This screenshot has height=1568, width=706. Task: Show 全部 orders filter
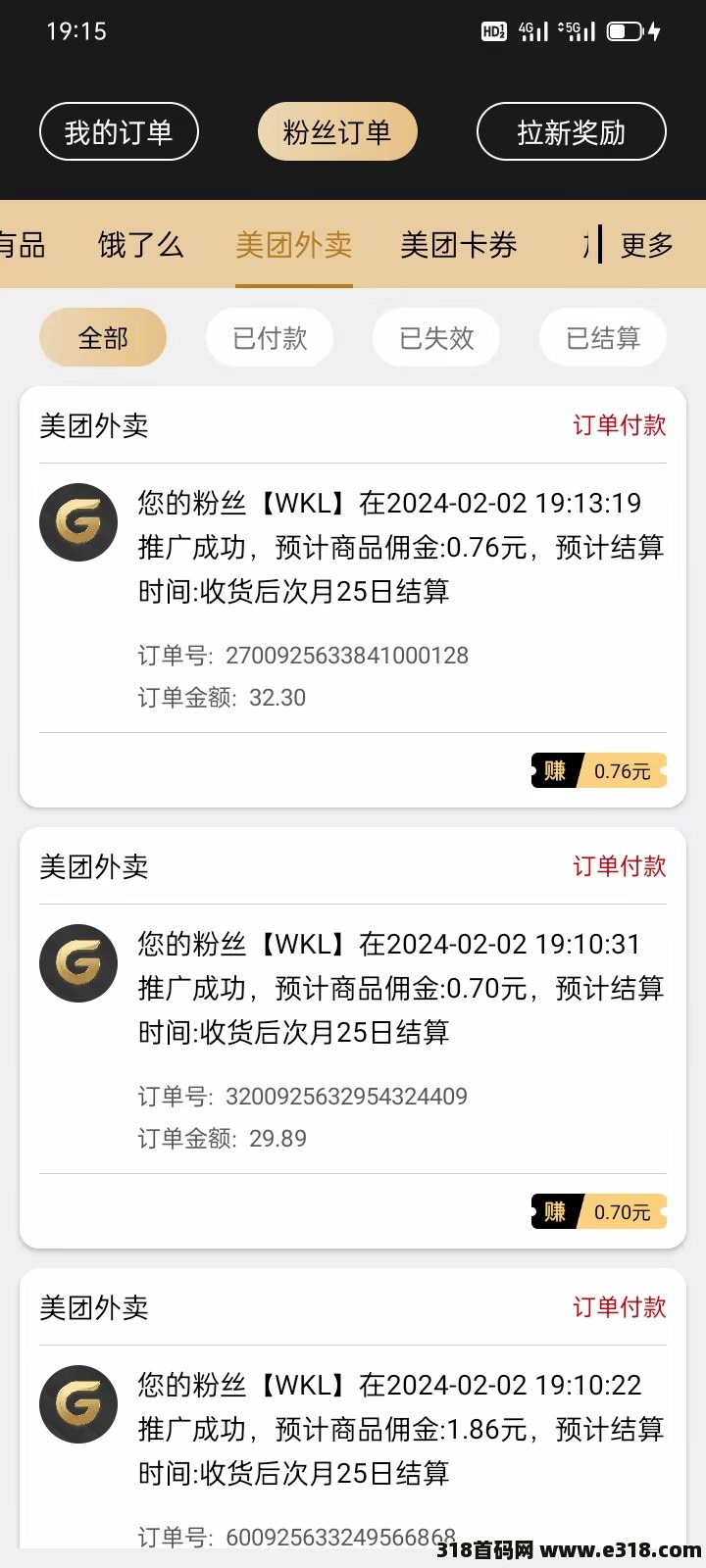pyautogui.click(x=103, y=338)
